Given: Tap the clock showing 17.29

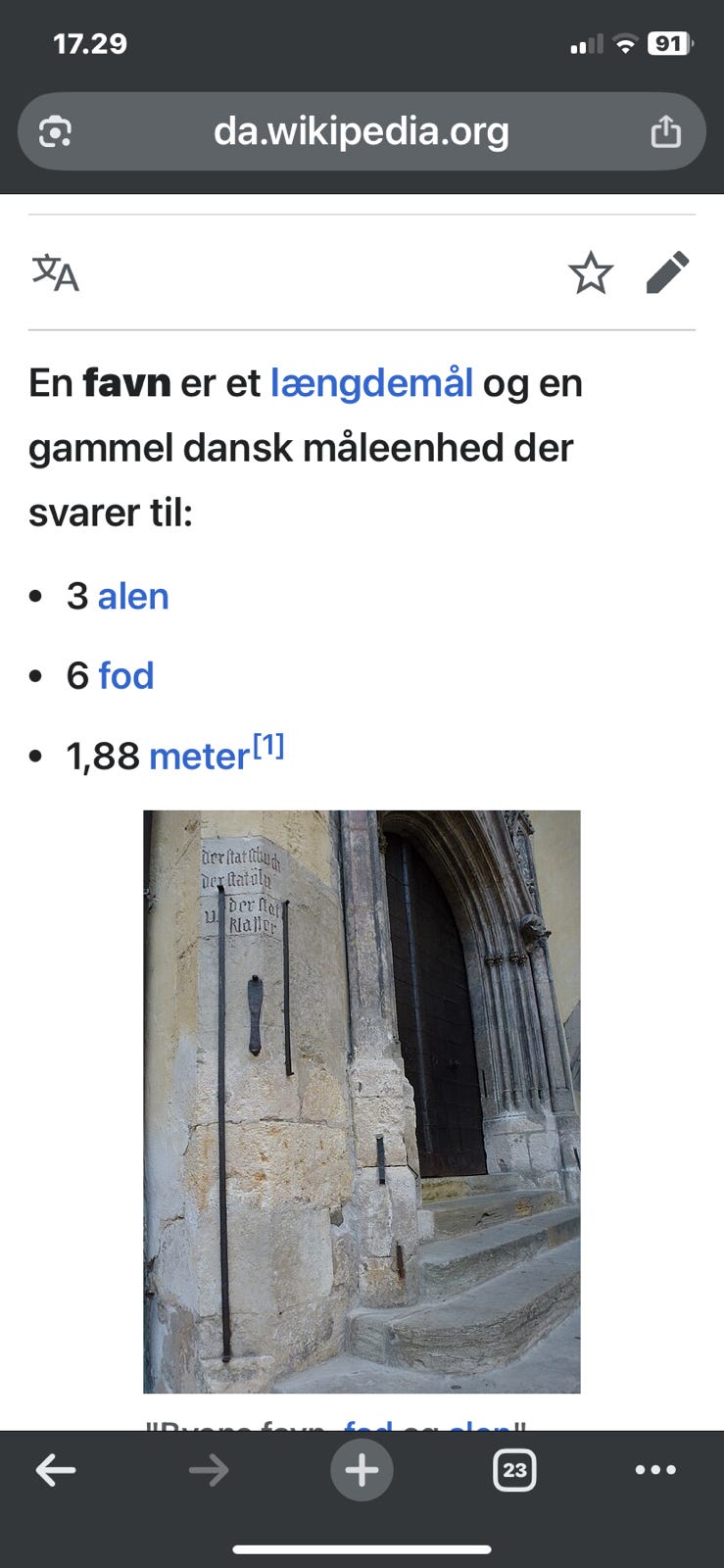Looking at the screenshot, I should 91,43.
